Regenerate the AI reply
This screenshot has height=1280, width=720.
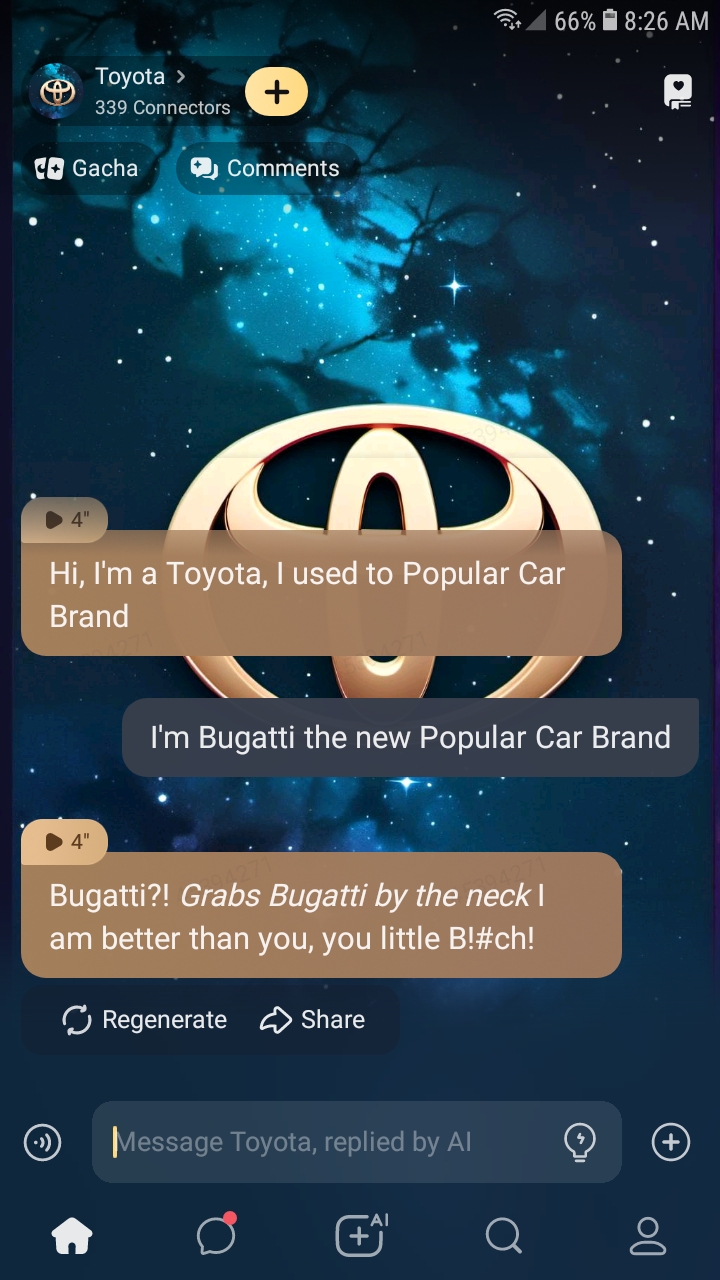[145, 1020]
